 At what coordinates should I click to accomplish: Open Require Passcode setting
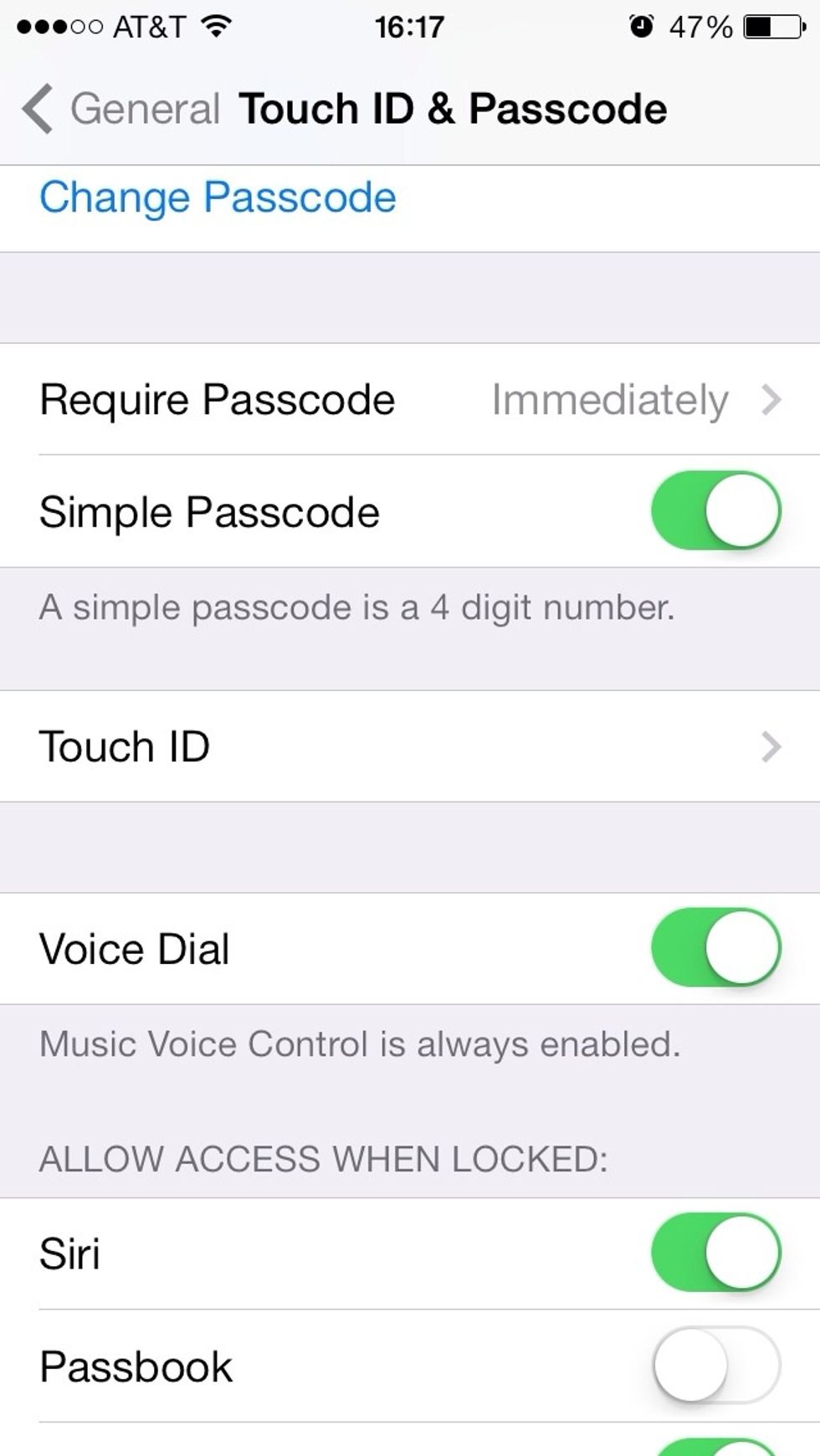410,399
